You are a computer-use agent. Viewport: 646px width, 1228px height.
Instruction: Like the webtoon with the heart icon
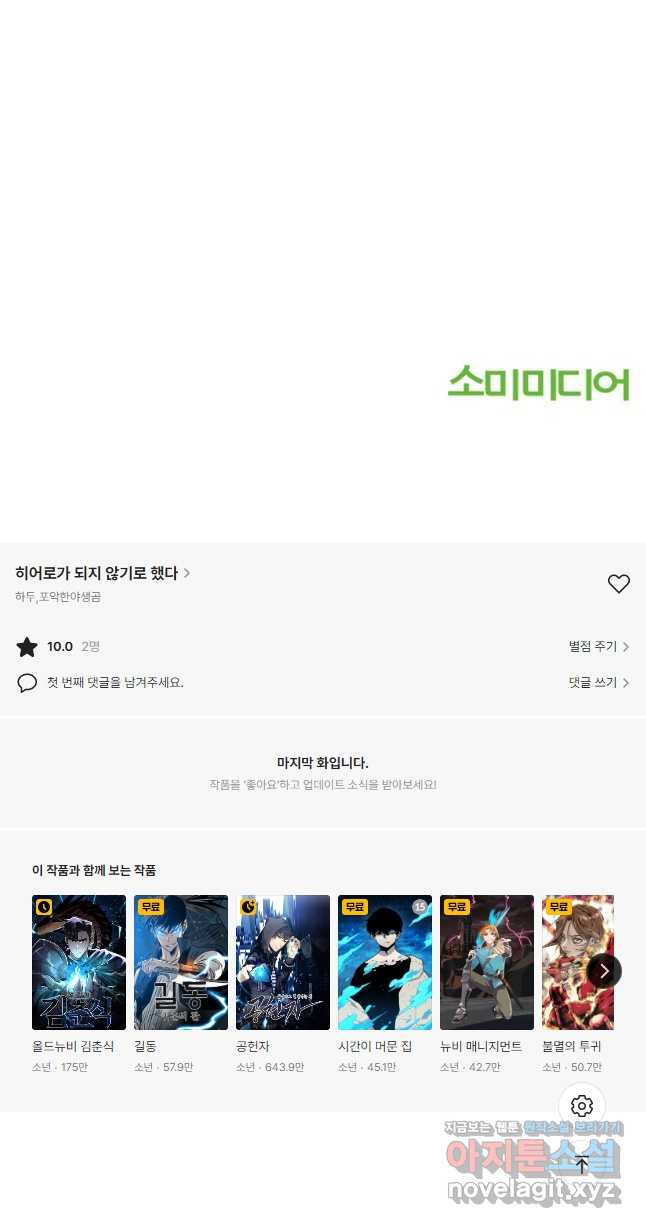click(619, 584)
